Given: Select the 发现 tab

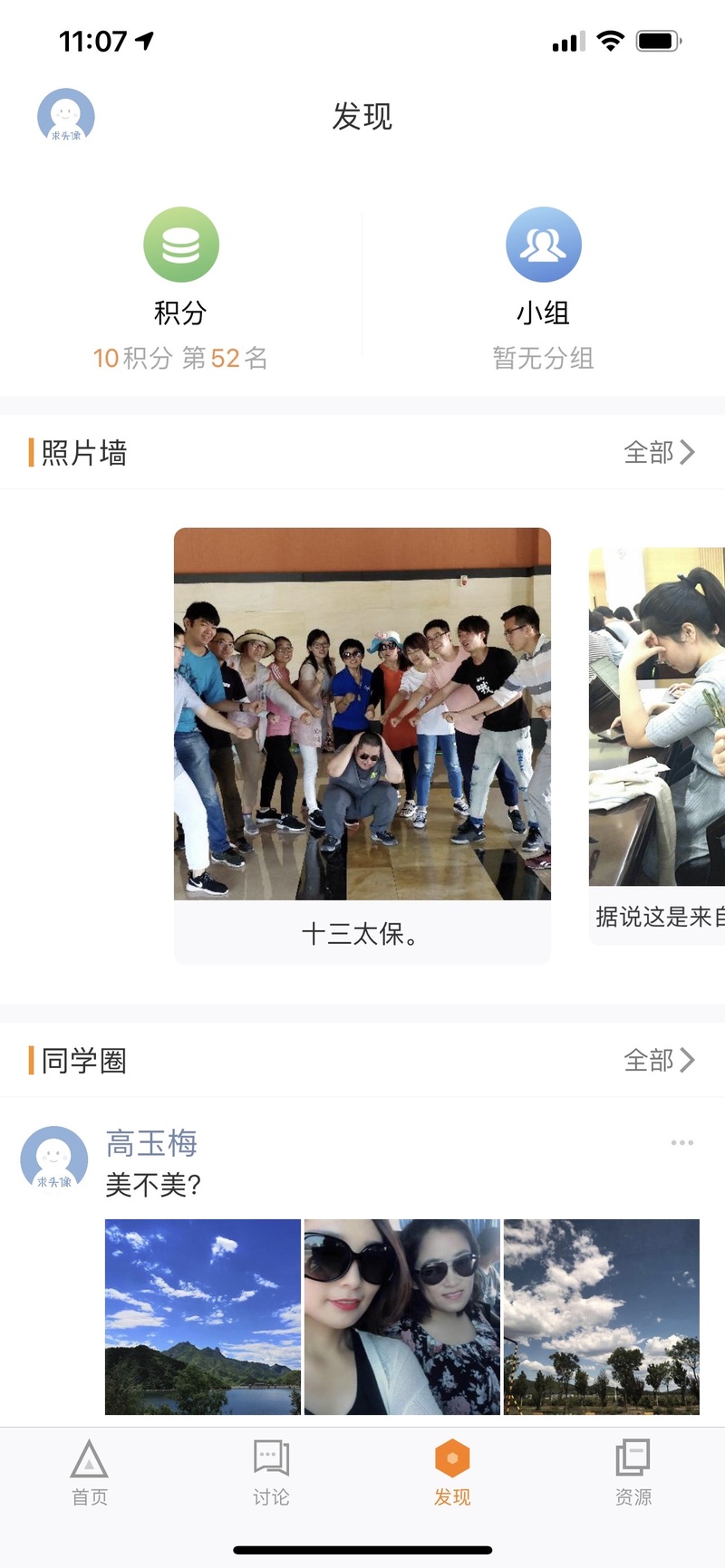Looking at the screenshot, I should coord(452,1472).
